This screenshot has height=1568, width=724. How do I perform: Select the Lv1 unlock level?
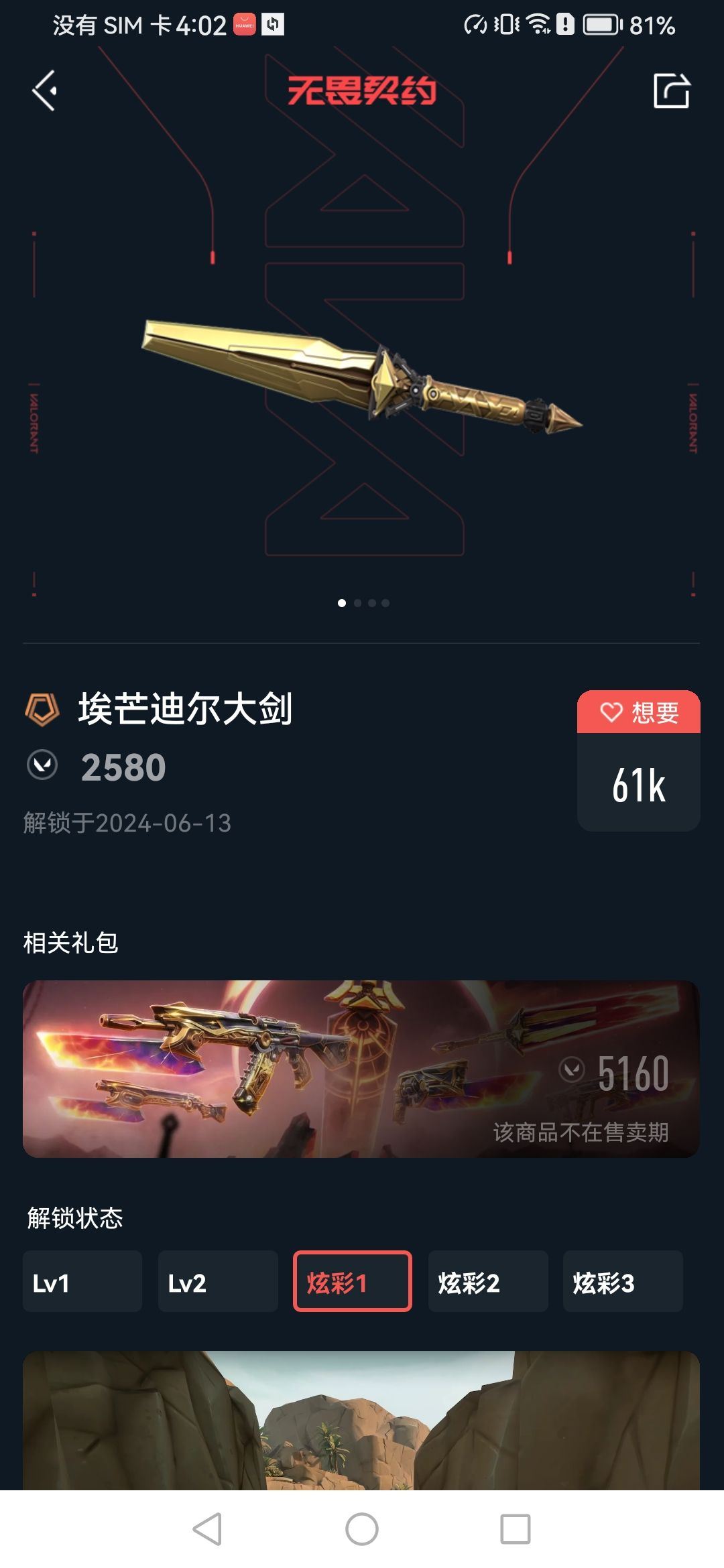pyautogui.click(x=82, y=1281)
